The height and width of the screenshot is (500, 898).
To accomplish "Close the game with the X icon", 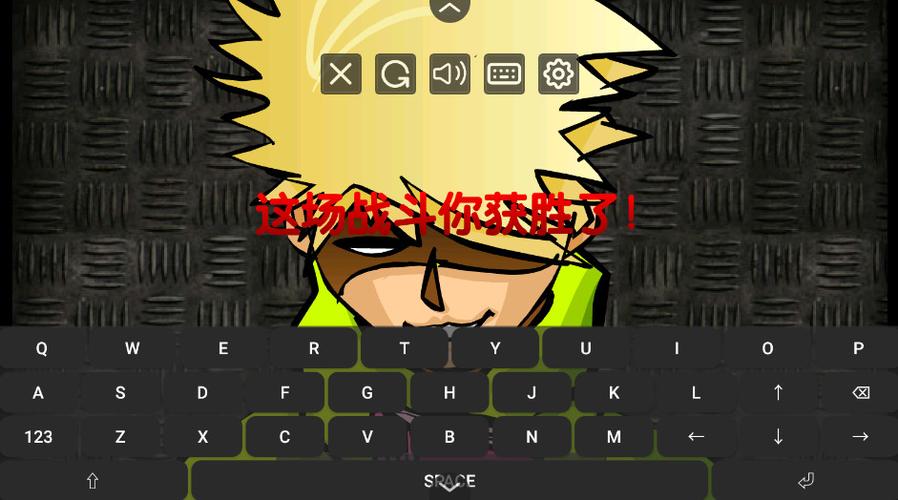I will pyautogui.click(x=341, y=74).
